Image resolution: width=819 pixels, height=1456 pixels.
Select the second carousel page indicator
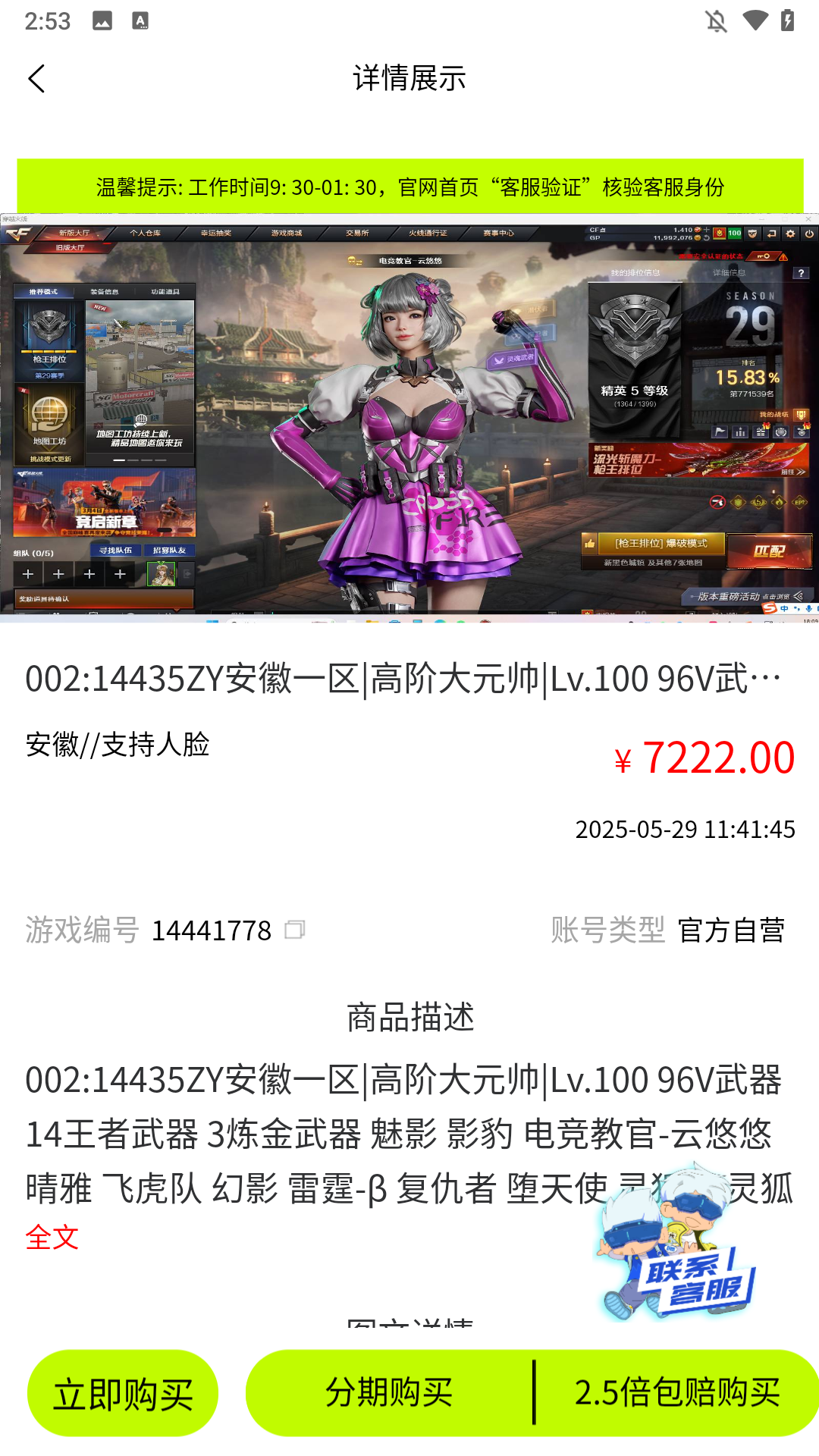[x=133, y=460]
